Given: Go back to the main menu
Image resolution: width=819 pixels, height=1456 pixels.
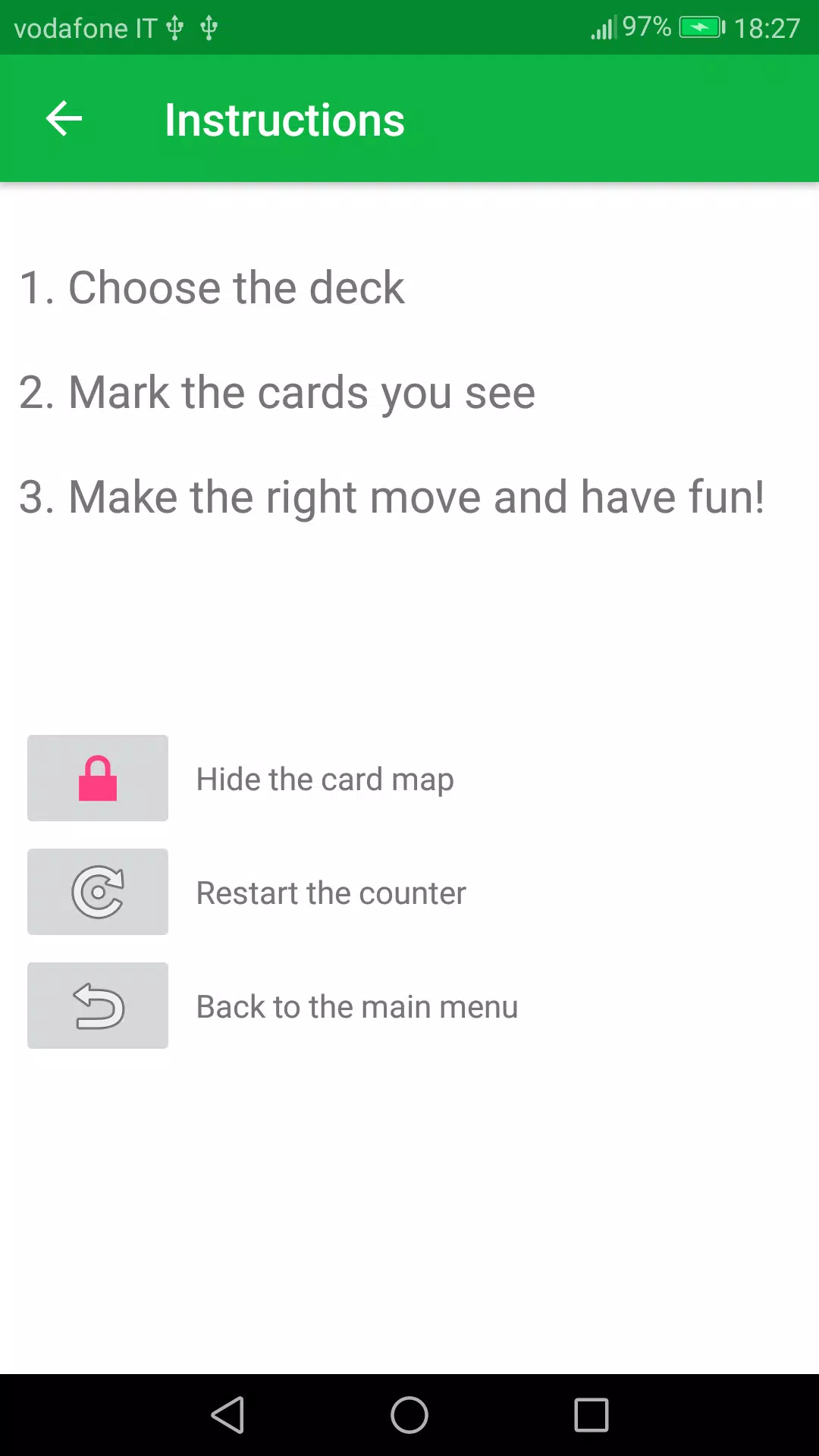Looking at the screenshot, I should (x=356, y=1006).
